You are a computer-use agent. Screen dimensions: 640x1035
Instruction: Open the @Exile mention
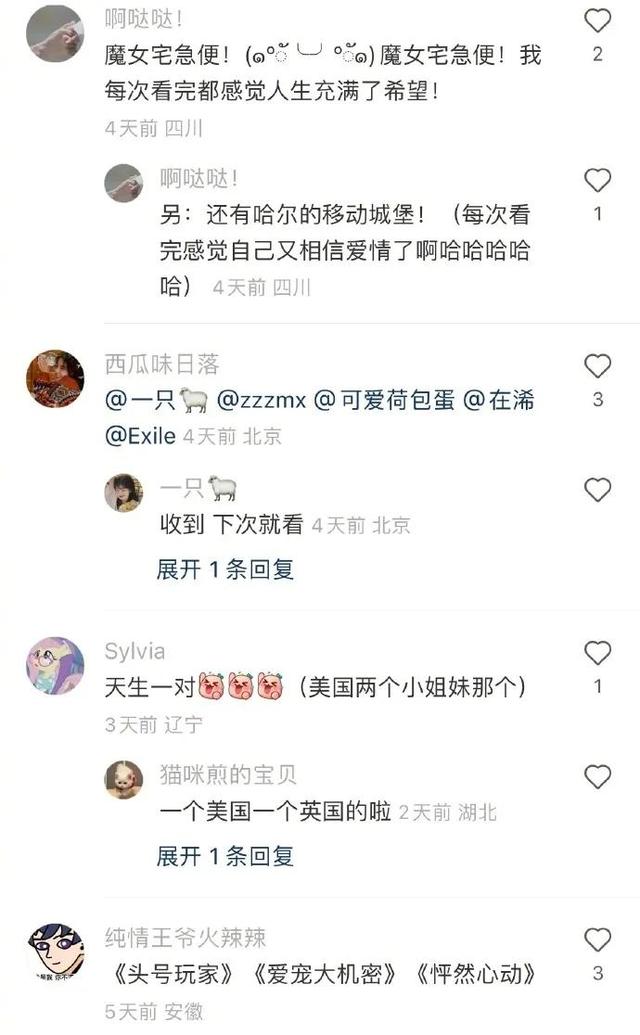point(141,436)
